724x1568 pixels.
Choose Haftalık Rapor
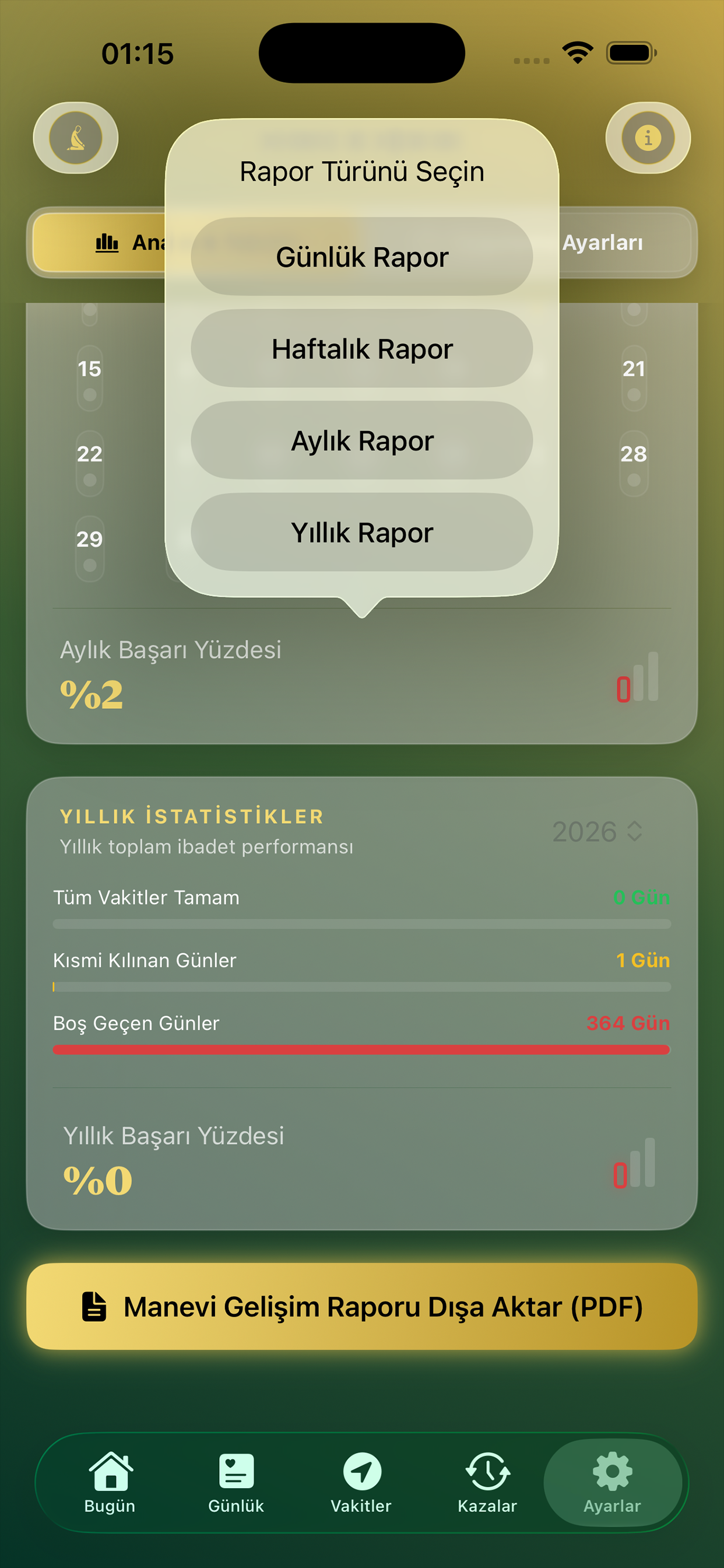click(362, 349)
